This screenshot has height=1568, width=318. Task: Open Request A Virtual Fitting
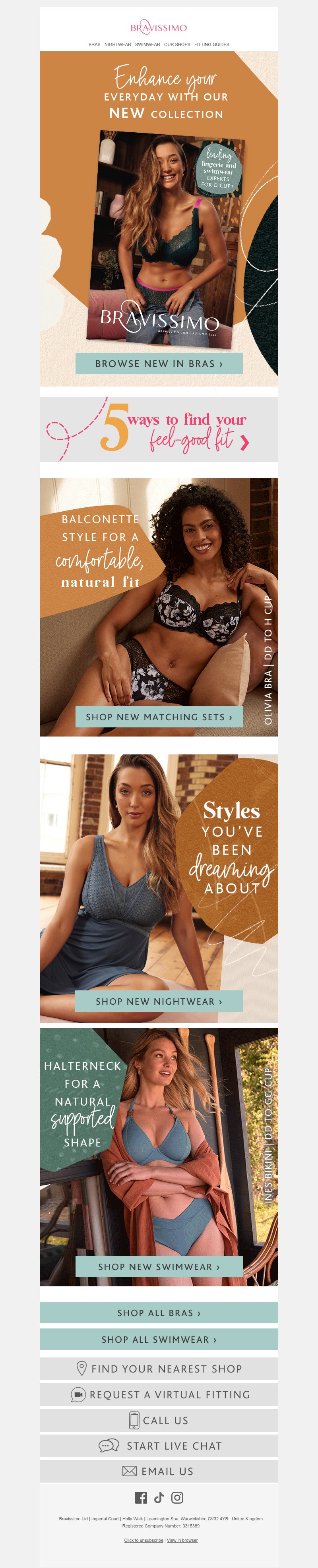pos(159,1394)
